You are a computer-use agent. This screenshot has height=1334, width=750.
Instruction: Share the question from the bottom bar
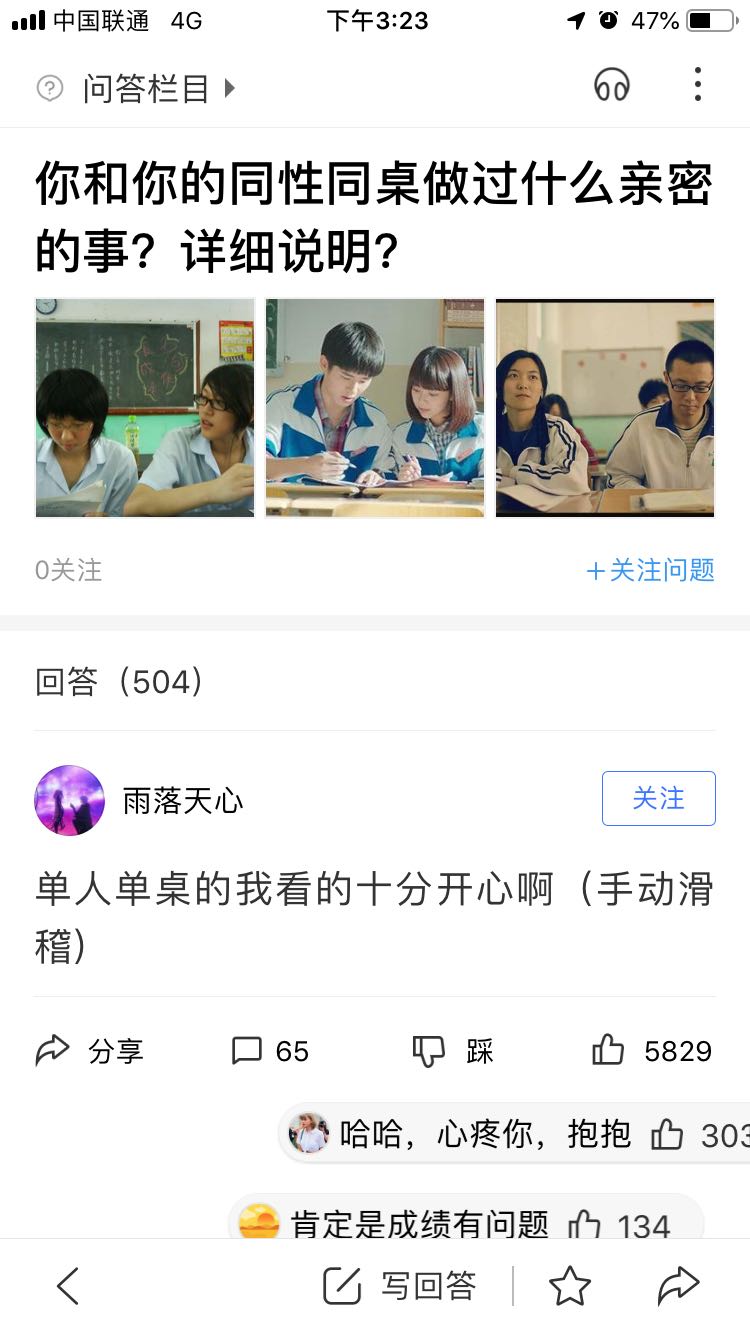pyautogui.click(x=678, y=1286)
